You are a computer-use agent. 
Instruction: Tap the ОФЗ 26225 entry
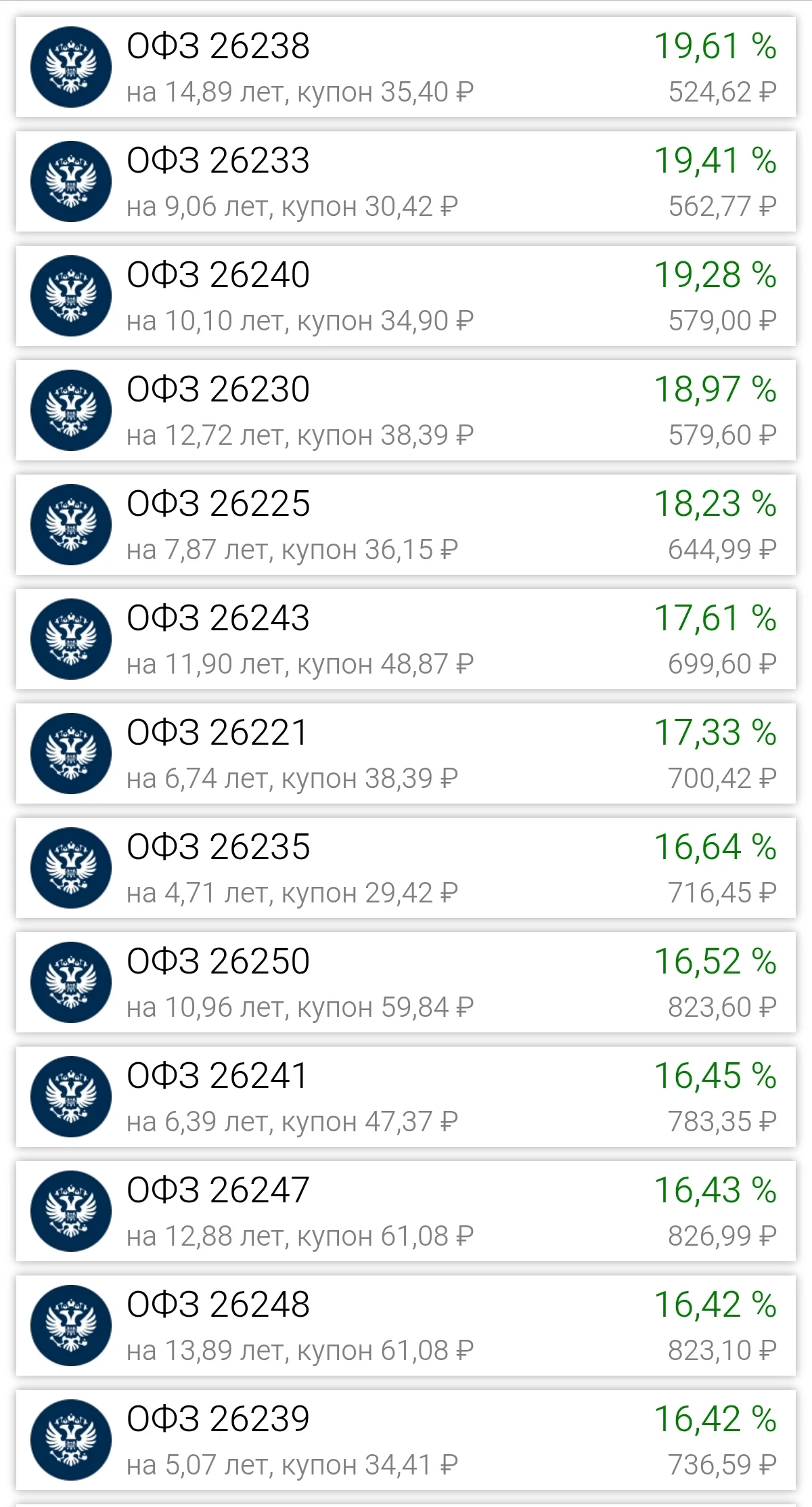point(406,525)
